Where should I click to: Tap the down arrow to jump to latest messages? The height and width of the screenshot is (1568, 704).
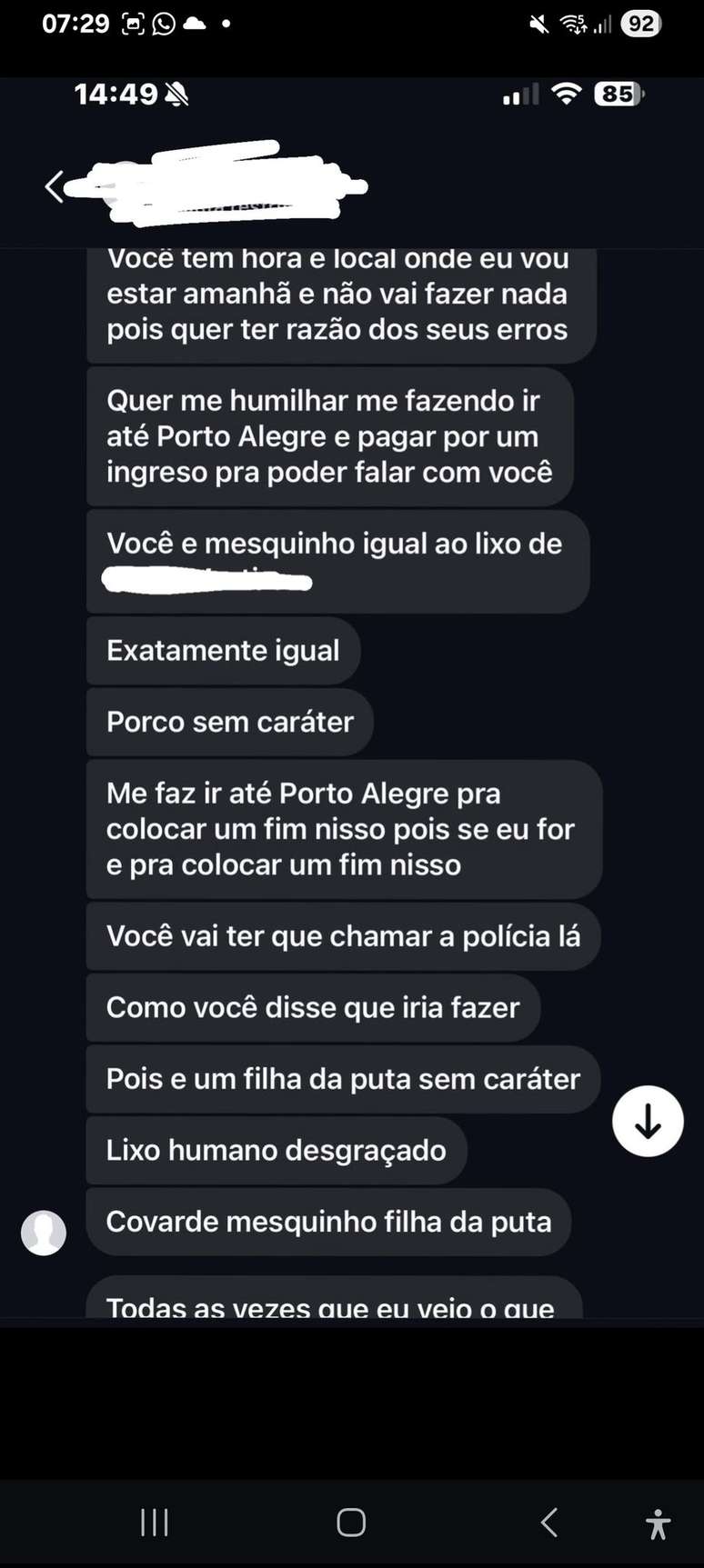pos(647,1122)
